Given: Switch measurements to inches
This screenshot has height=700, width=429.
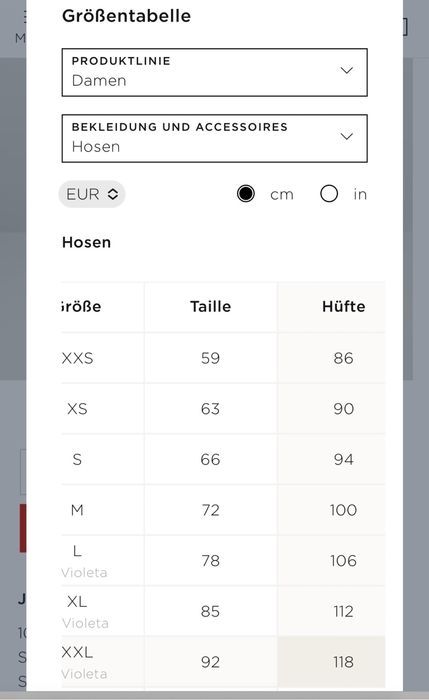Looking at the screenshot, I should [329, 194].
